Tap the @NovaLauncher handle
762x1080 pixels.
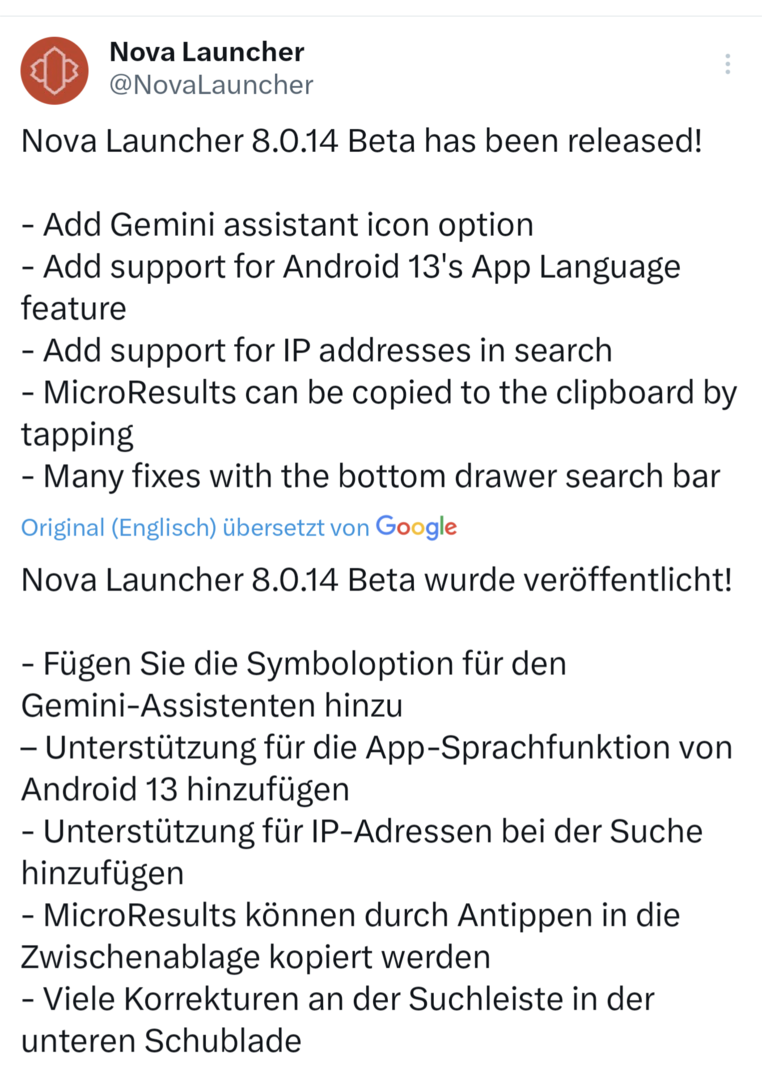[210, 85]
